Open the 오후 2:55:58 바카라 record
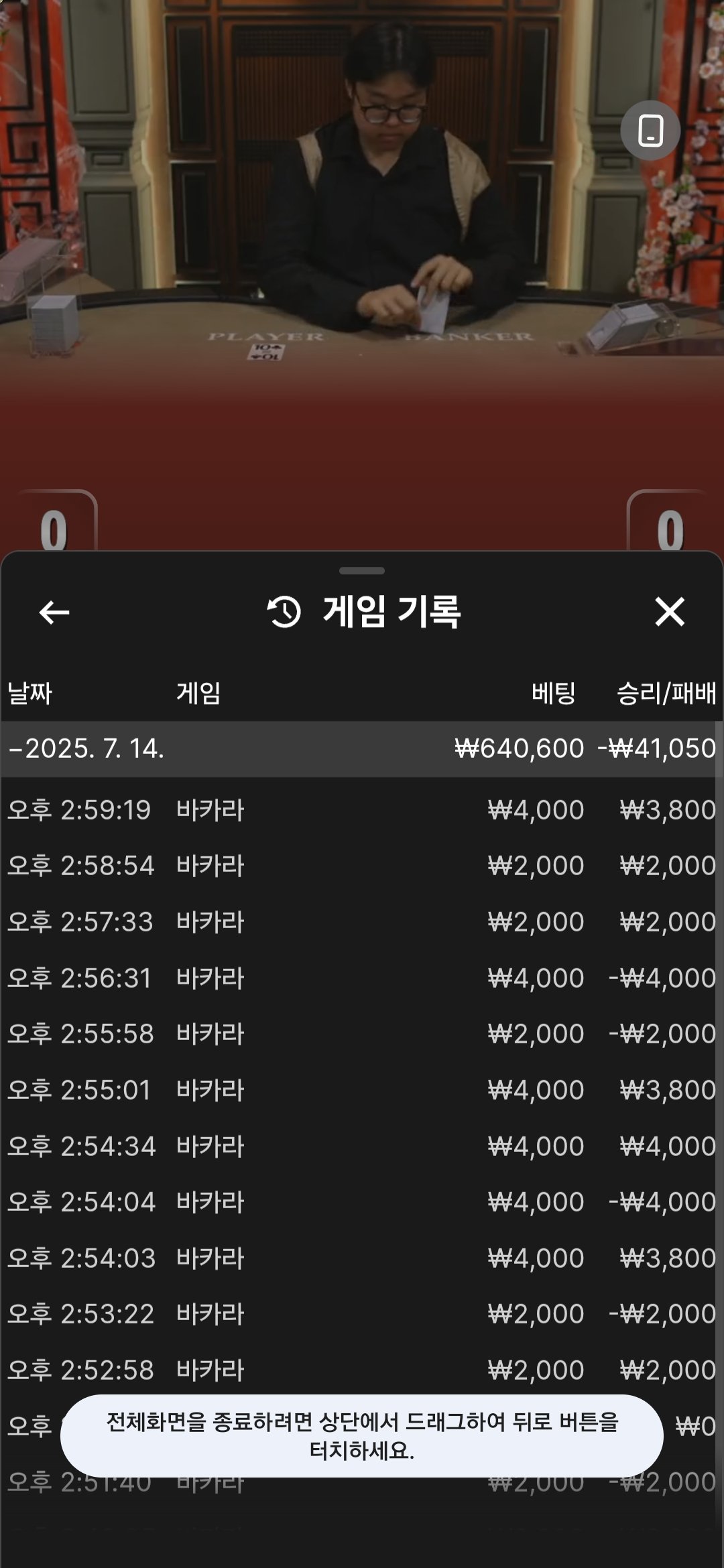 [x=362, y=1034]
